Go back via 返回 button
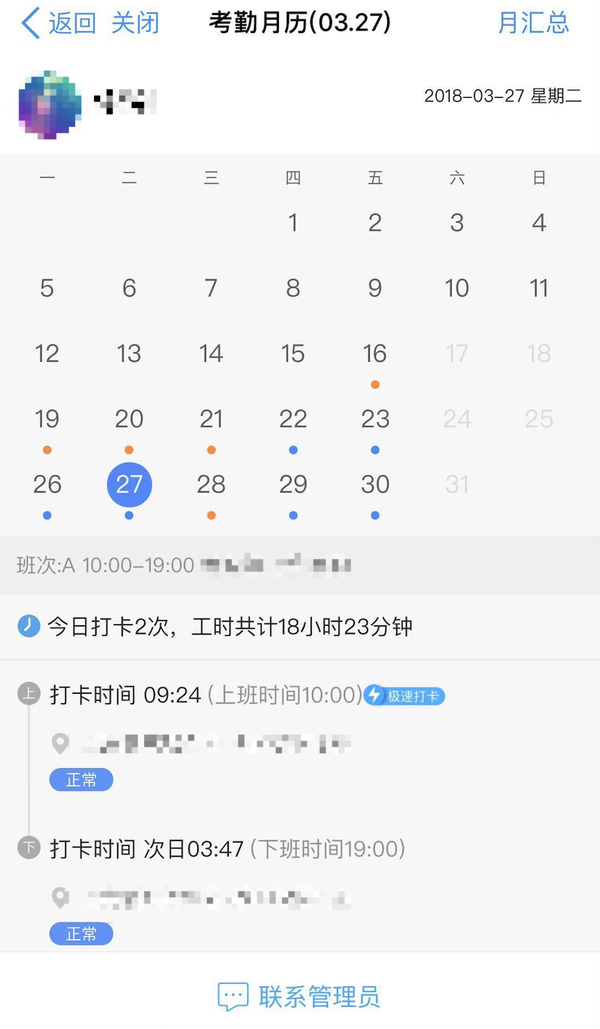The width and height of the screenshot is (600, 1029). (x=58, y=23)
